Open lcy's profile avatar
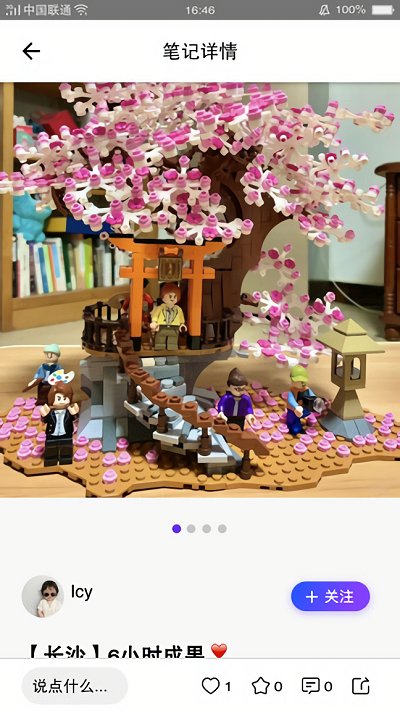 [43, 596]
